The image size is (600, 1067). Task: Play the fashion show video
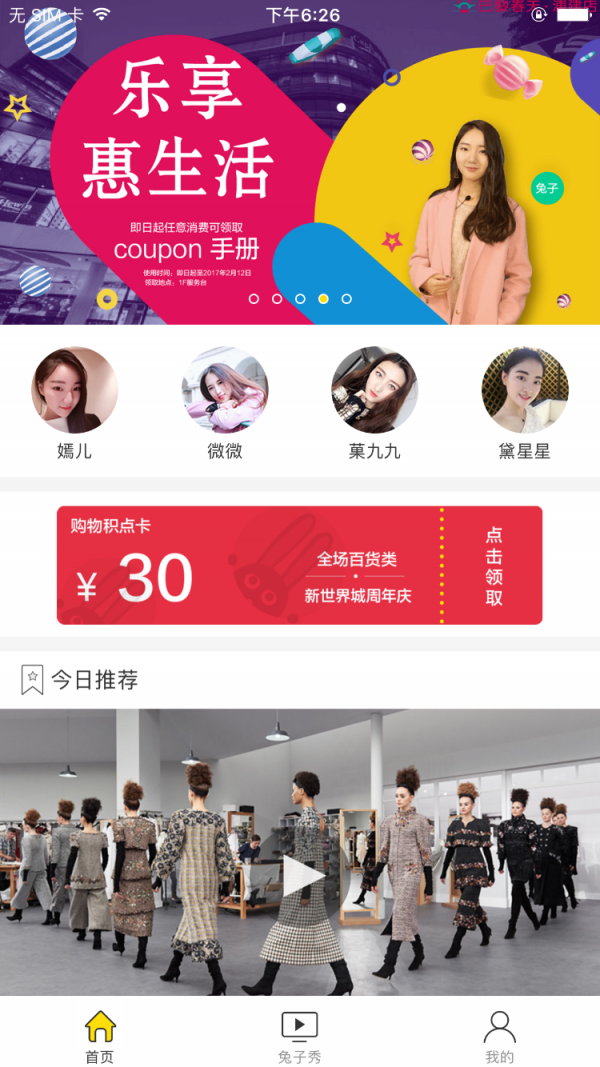tap(301, 876)
